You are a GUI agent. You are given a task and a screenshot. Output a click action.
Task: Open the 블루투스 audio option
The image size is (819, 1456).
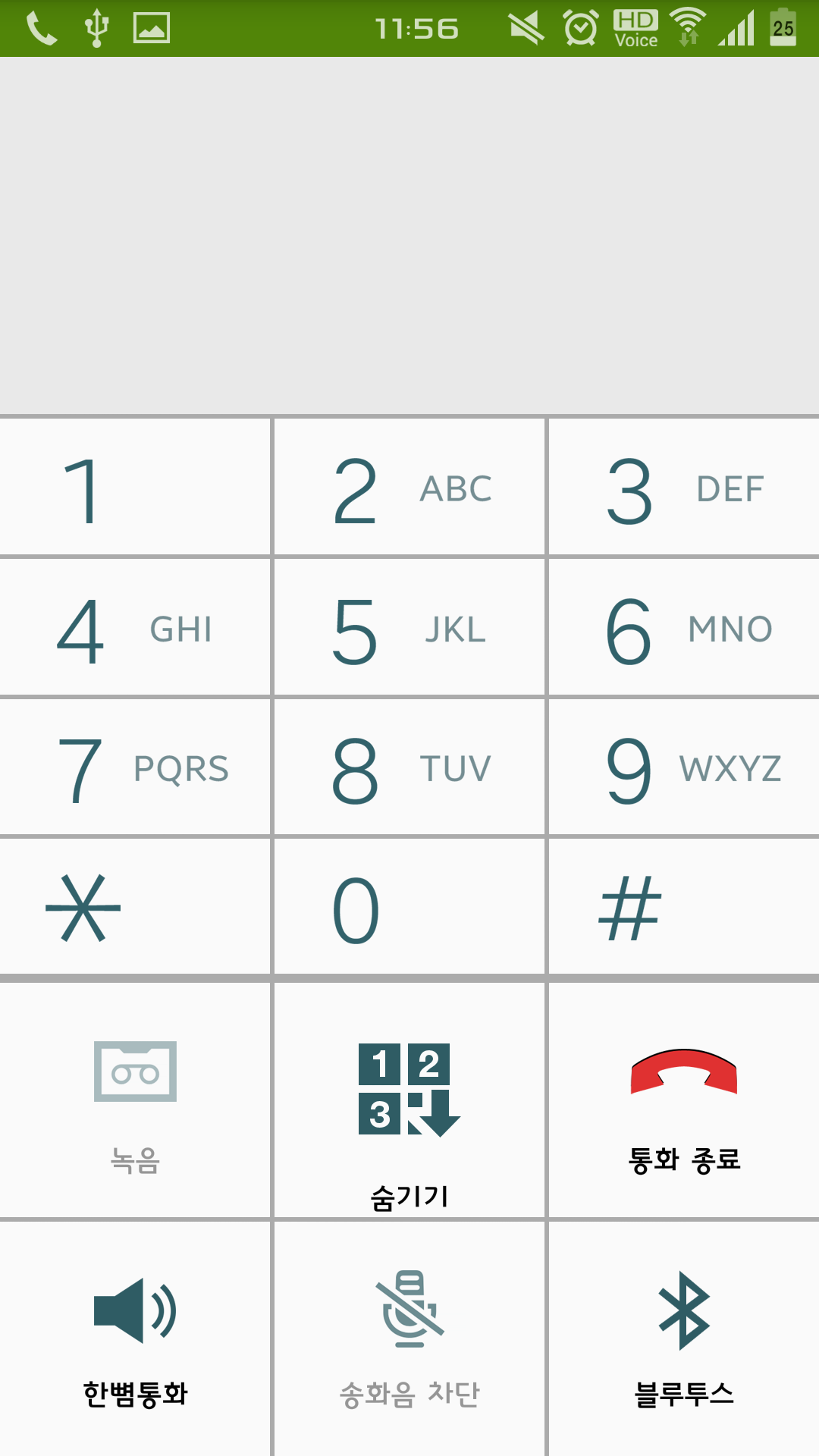coord(684,1338)
